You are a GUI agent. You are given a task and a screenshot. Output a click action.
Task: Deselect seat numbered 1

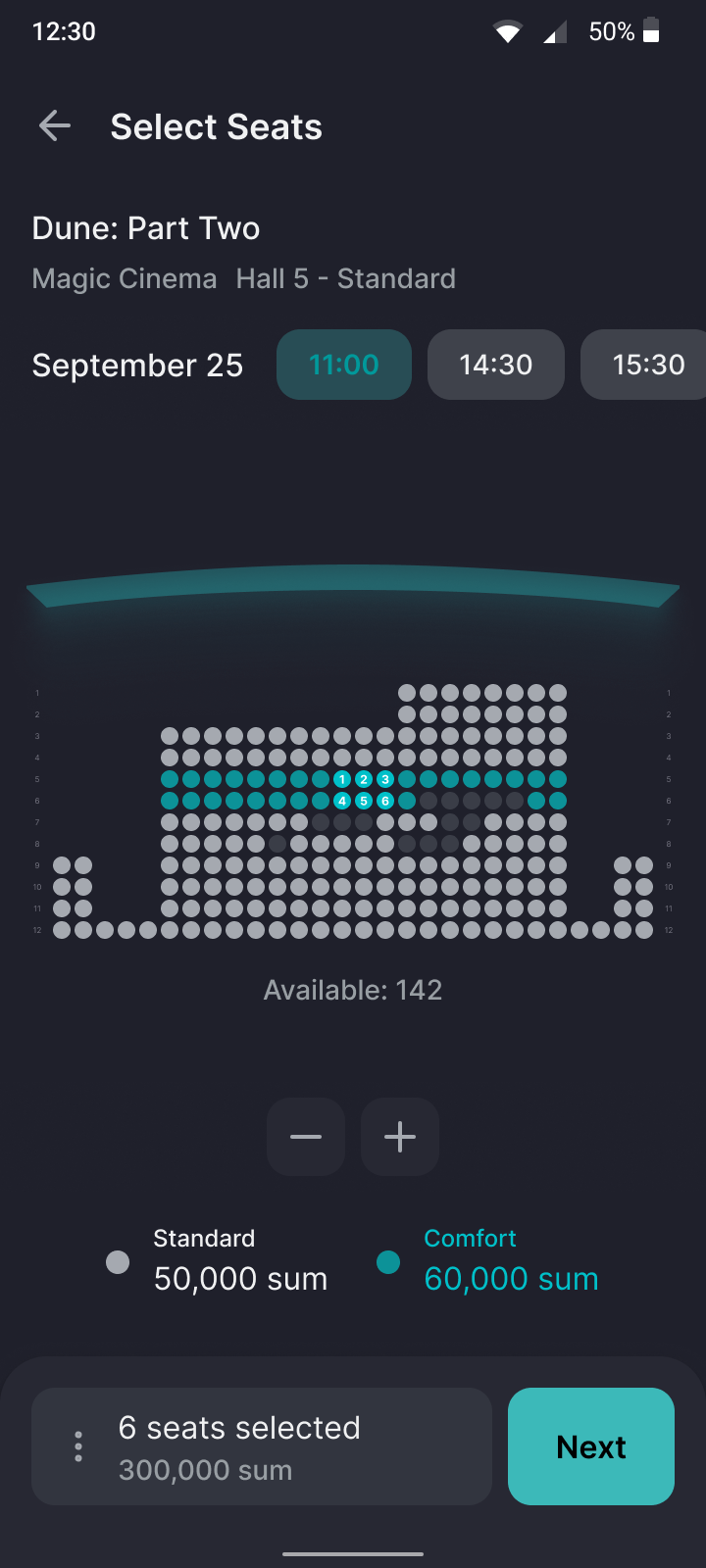(342, 779)
